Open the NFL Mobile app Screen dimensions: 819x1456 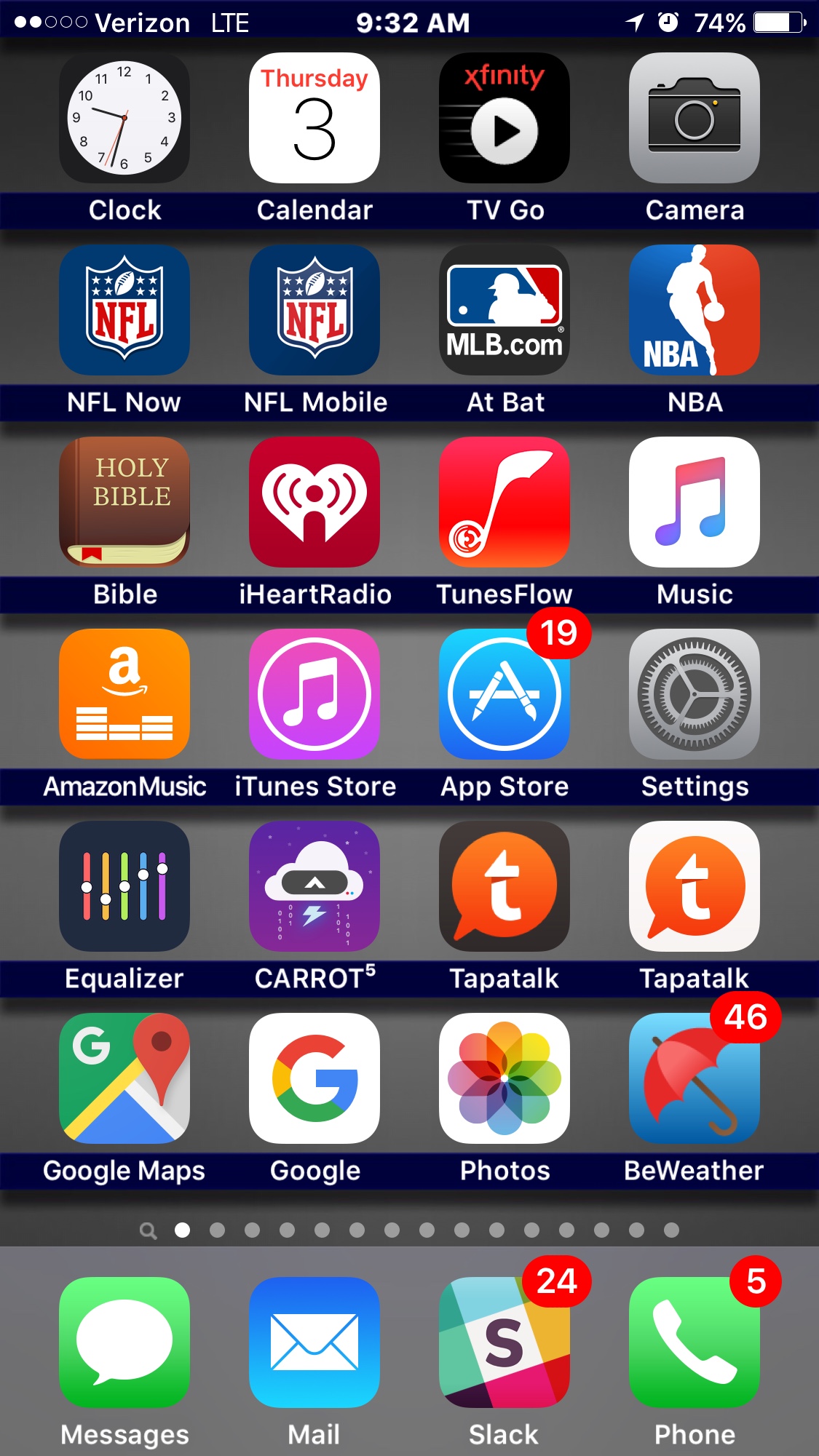314,310
